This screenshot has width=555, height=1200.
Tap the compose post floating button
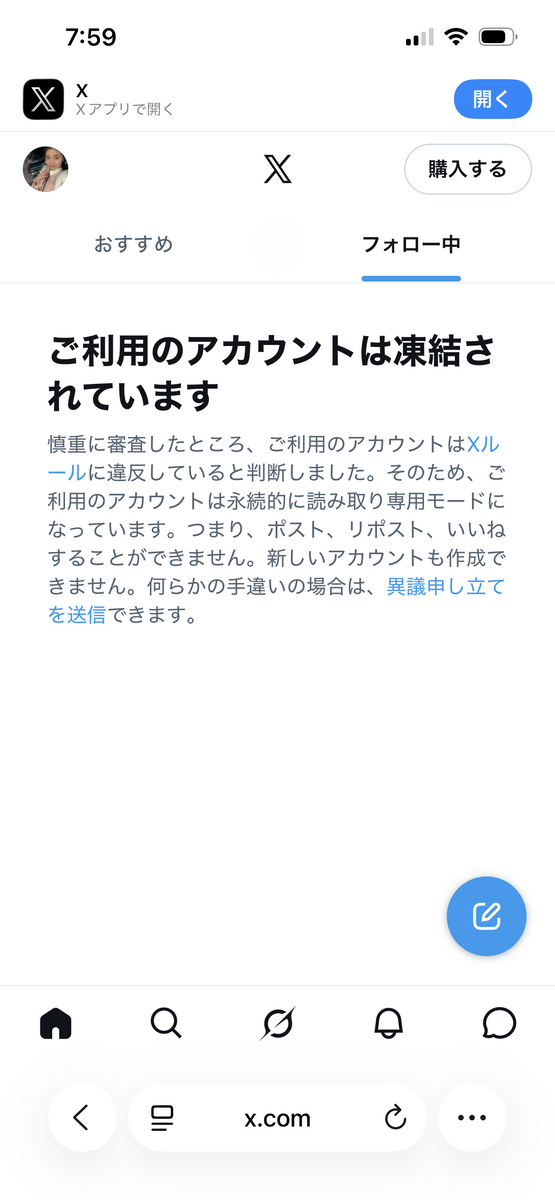point(486,916)
